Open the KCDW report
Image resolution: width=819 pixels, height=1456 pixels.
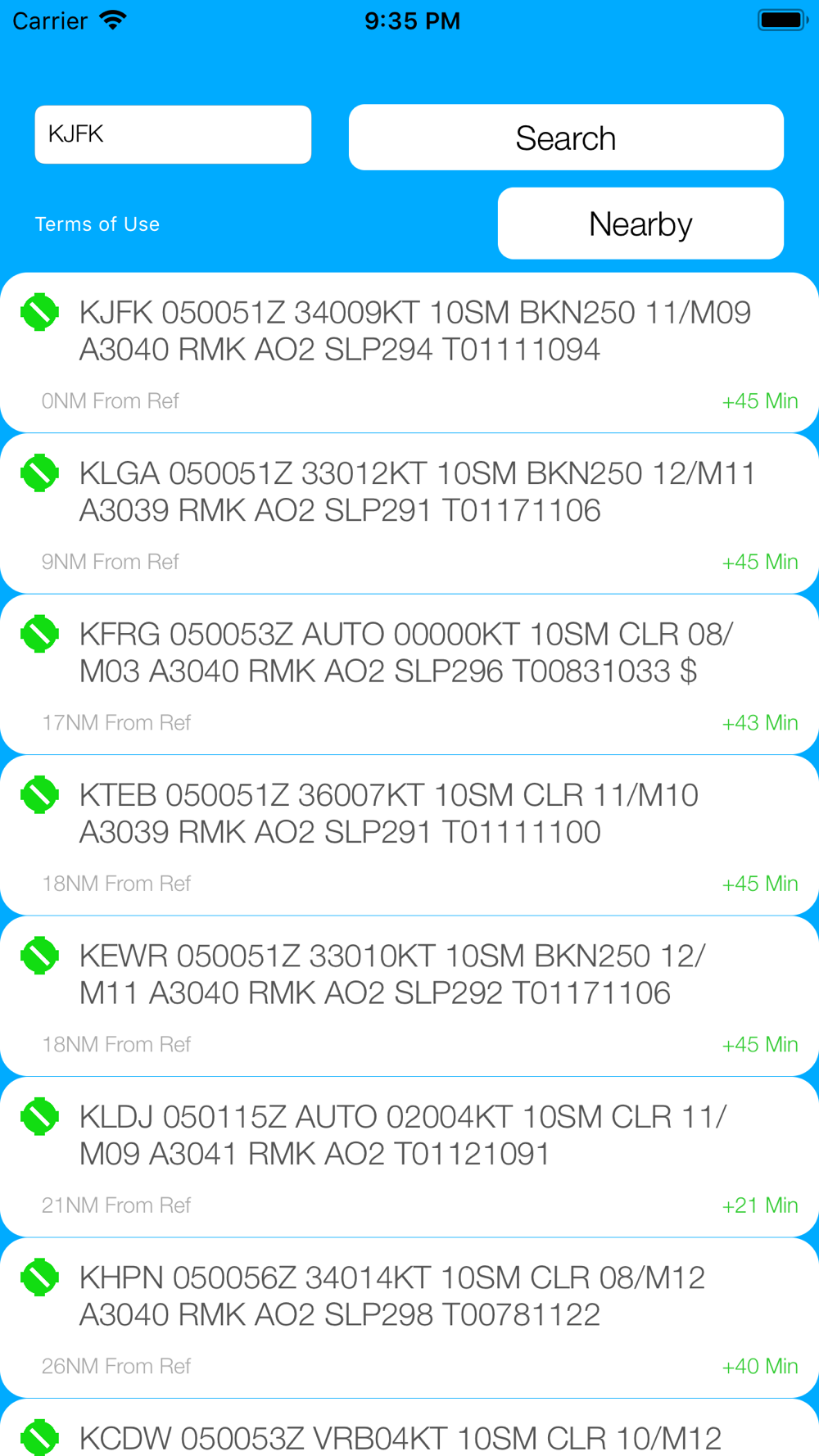[x=409, y=1428]
